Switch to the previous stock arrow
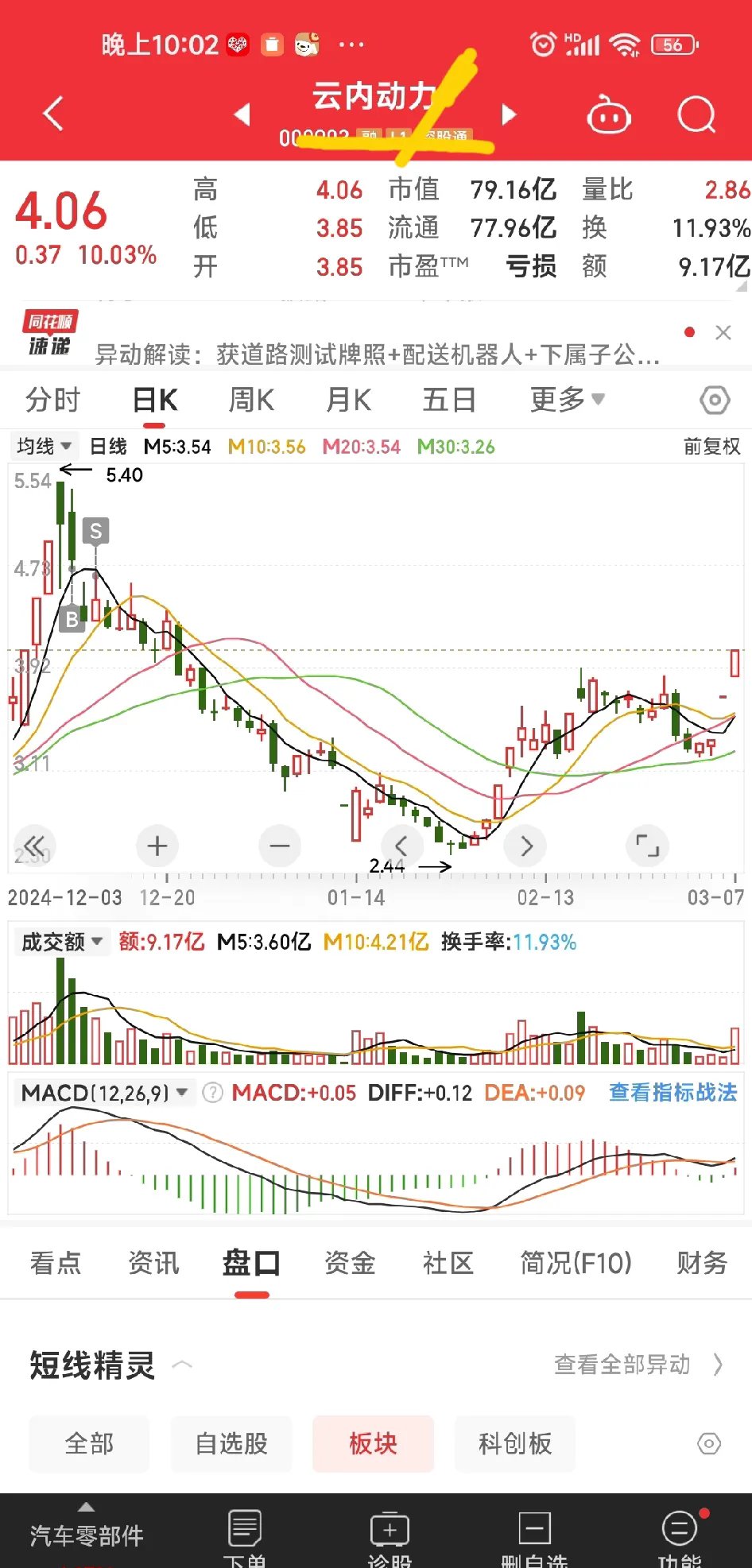 pyautogui.click(x=242, y=115)
